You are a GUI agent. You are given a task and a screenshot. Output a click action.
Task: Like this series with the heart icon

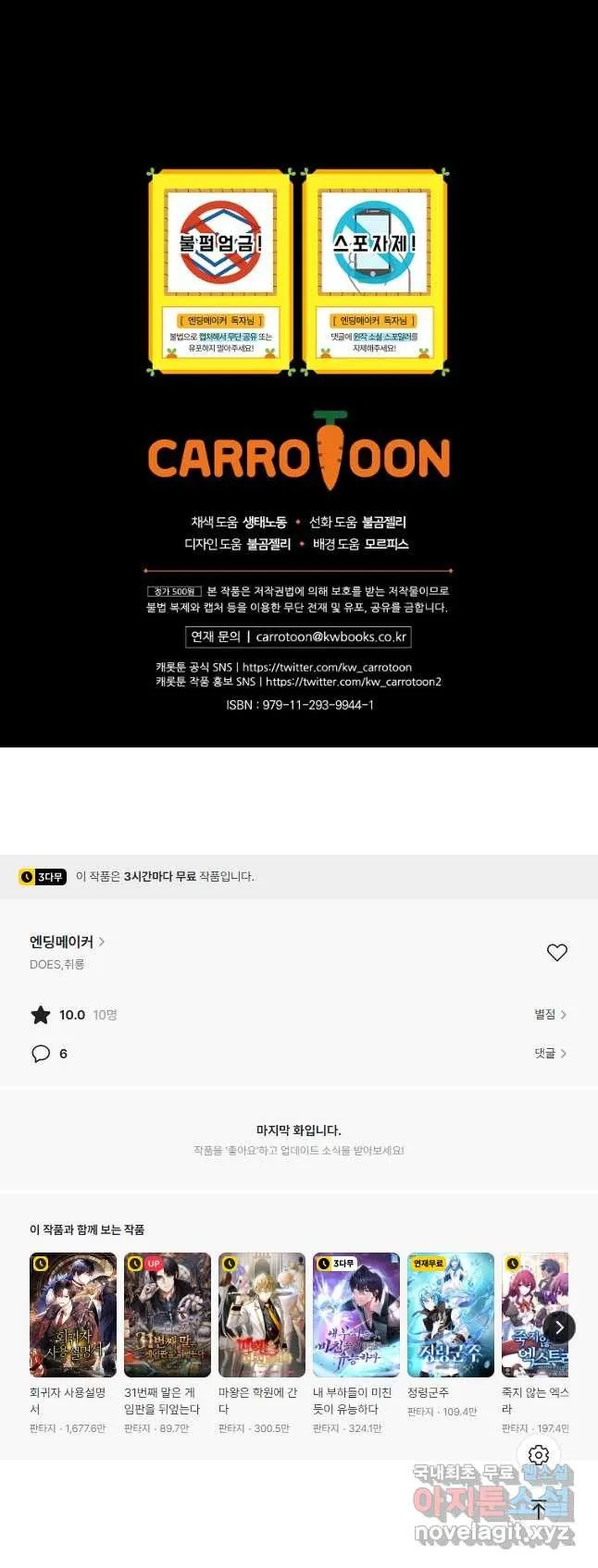(x=556, y=952)
